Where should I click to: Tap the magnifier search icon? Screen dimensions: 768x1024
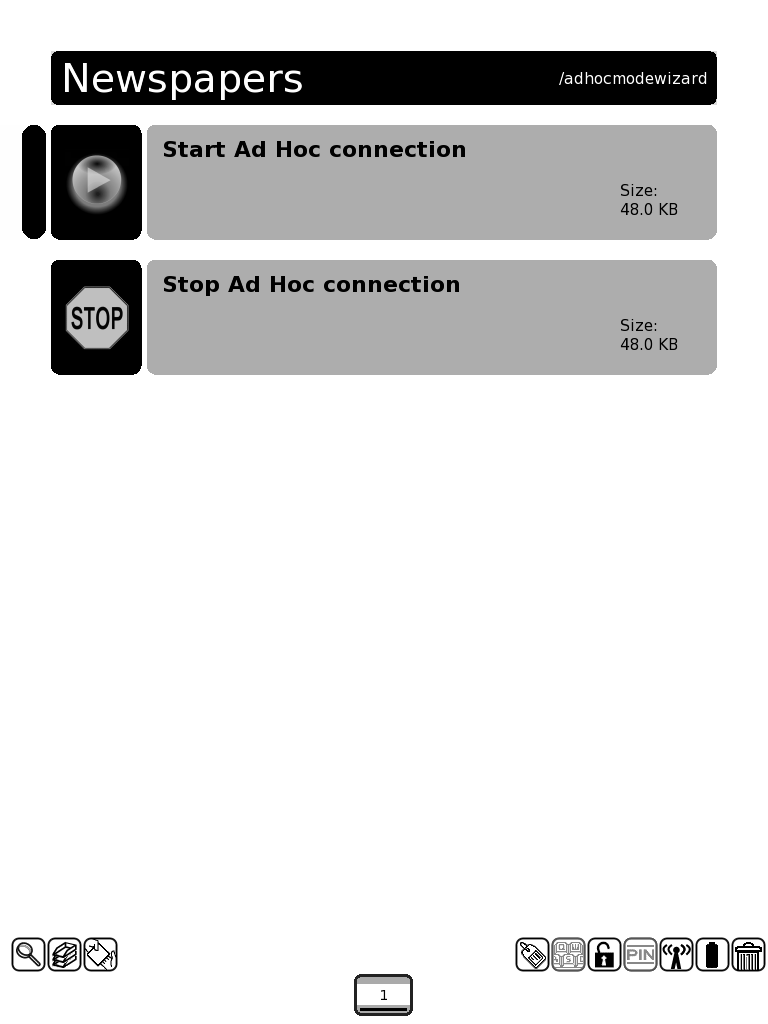[28, 955]
